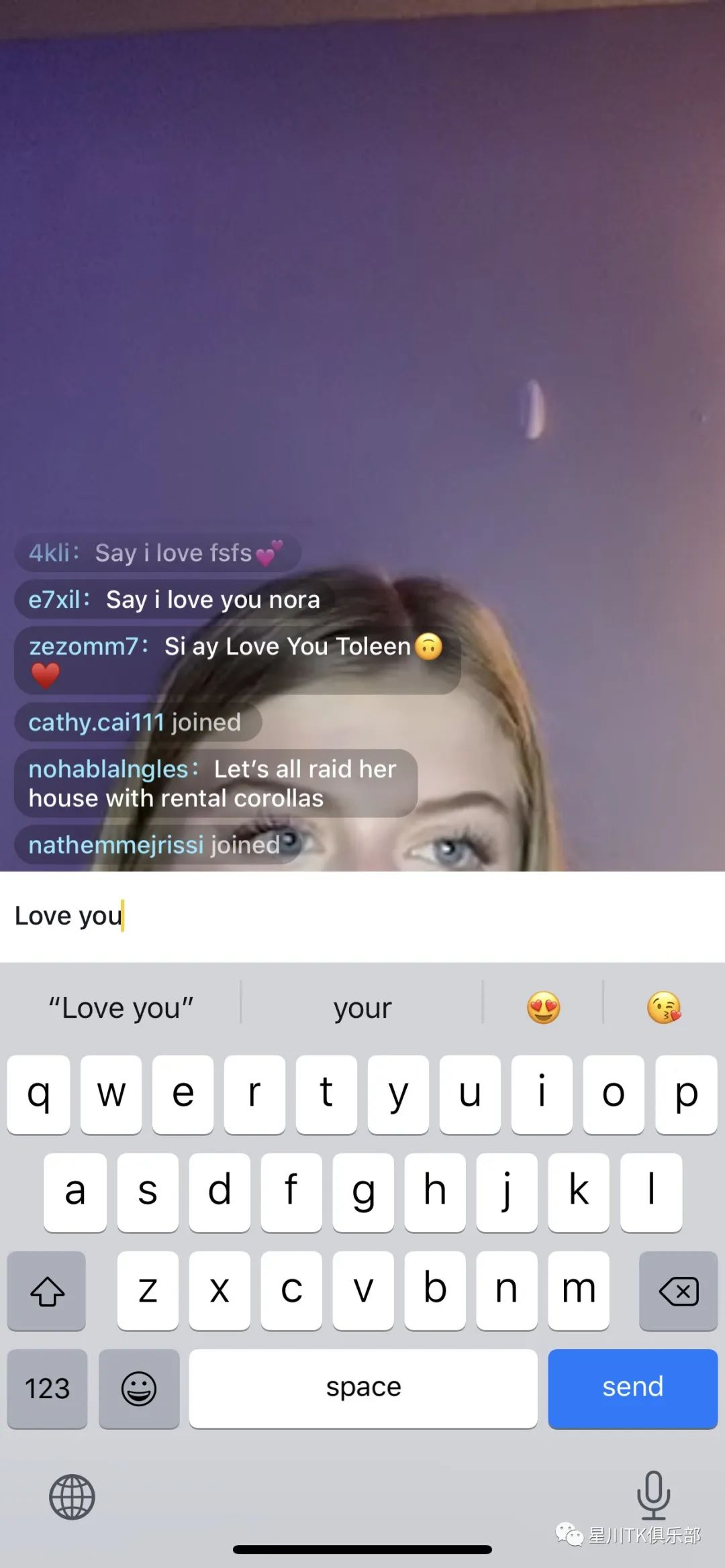
Task: Delete a character with backspace
Action: [x=678, y=1290]
